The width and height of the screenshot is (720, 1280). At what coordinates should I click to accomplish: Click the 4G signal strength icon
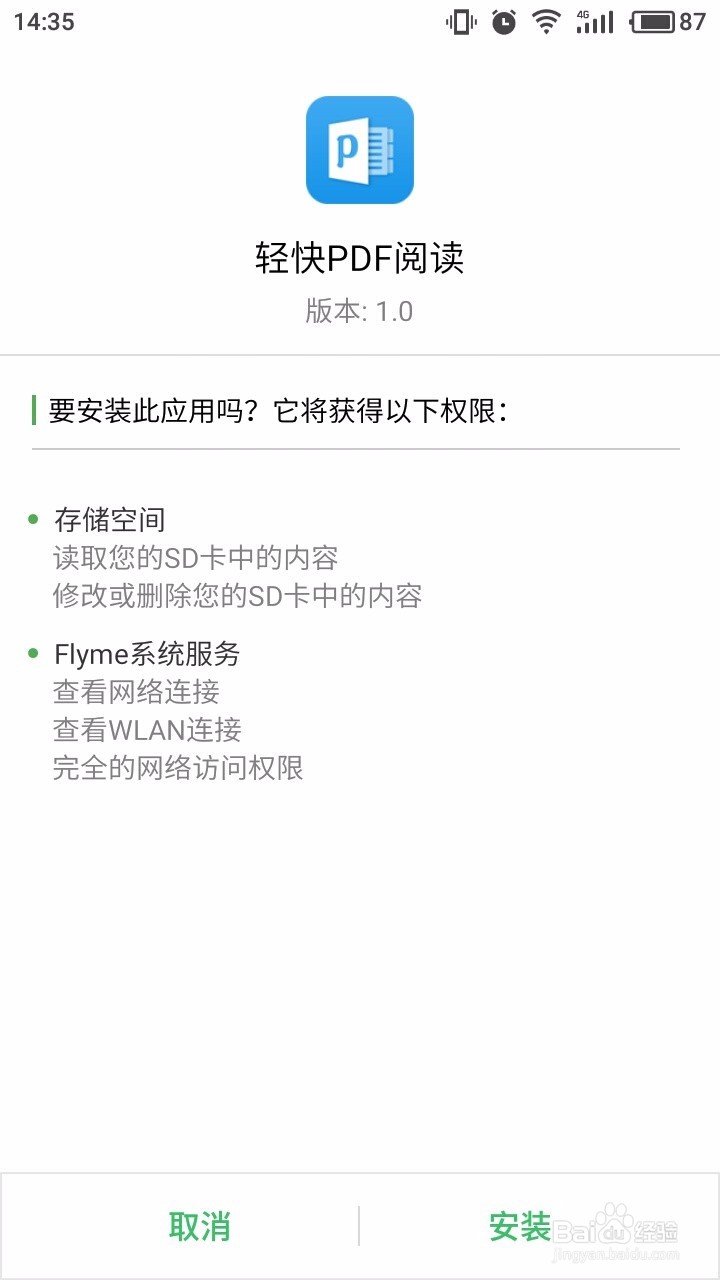pyautogui.click(x=597, y=21)
